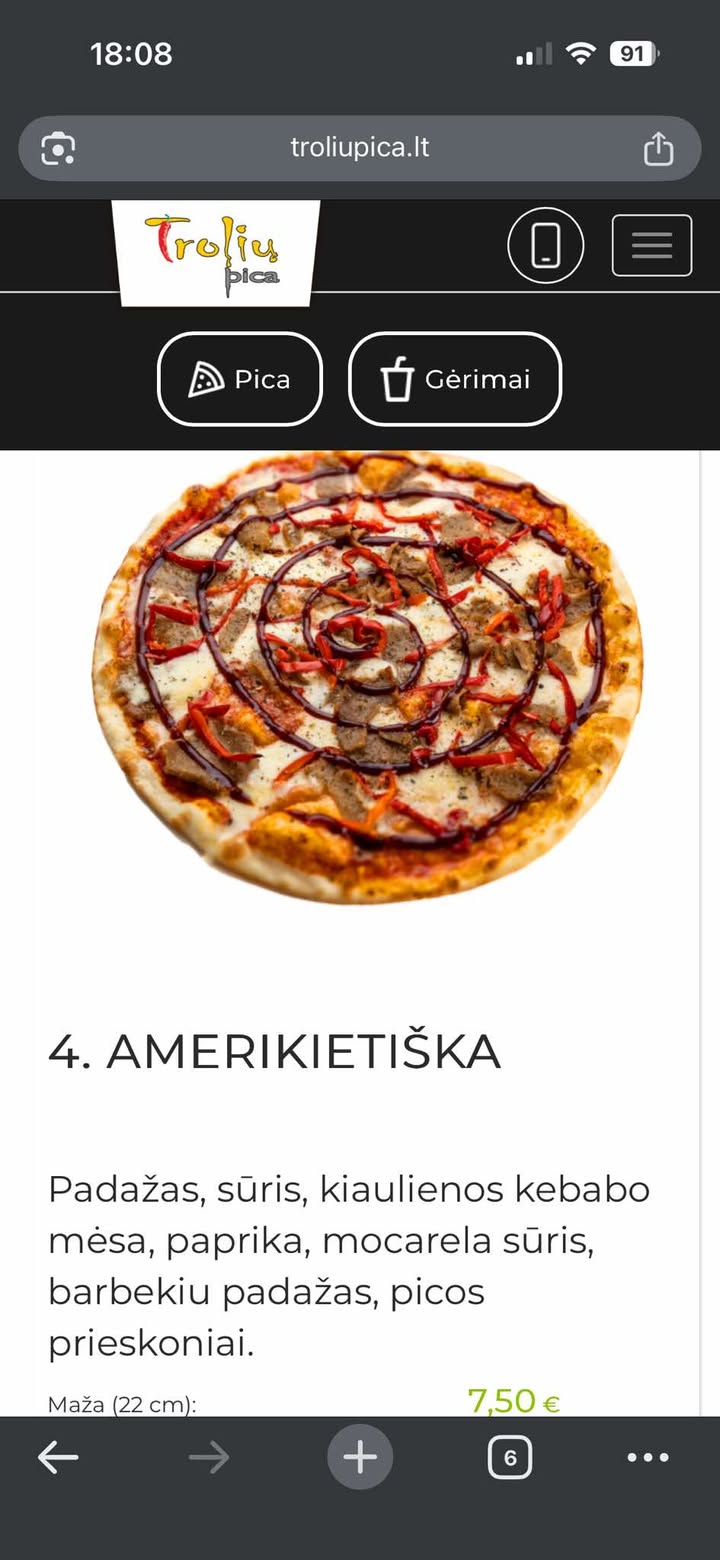Go back to the previous page

tap(58, 1458)
